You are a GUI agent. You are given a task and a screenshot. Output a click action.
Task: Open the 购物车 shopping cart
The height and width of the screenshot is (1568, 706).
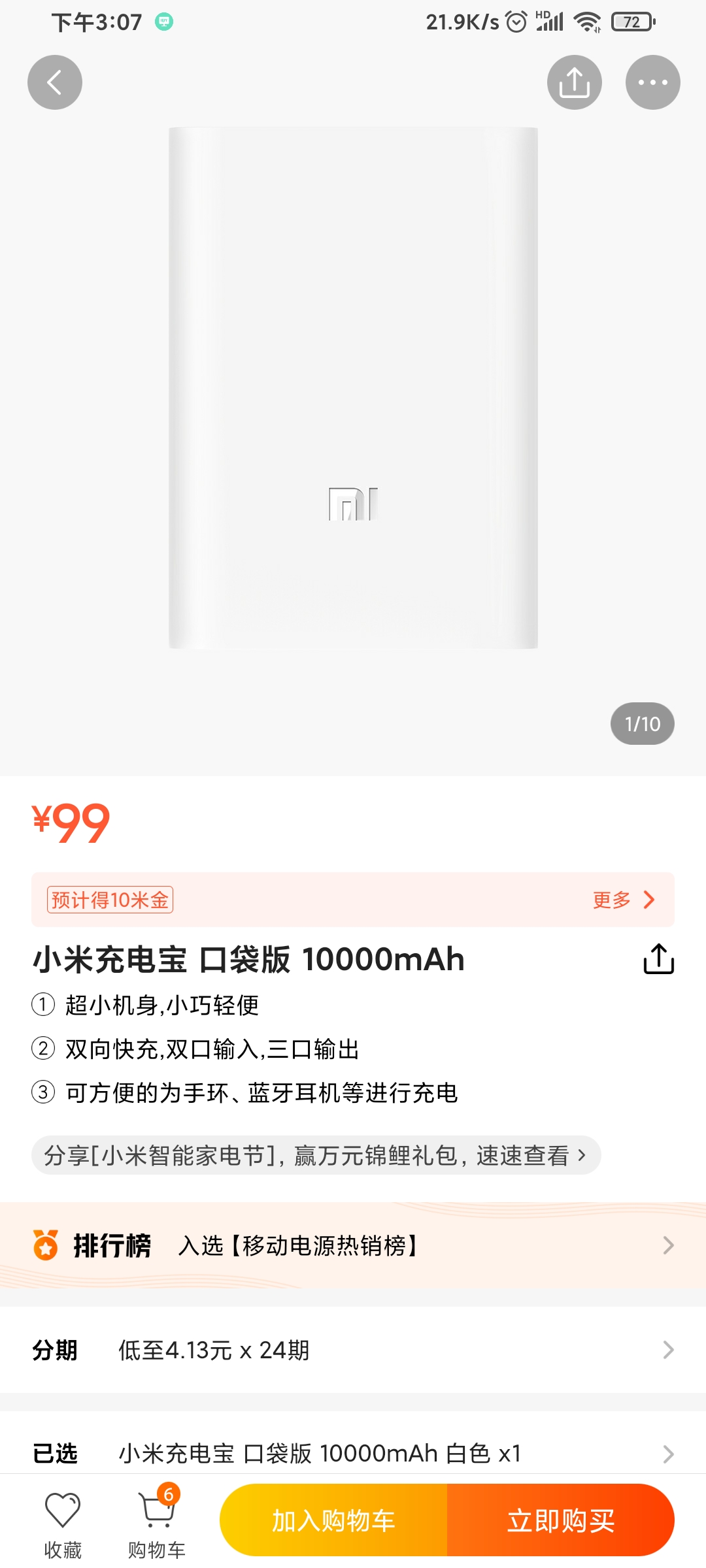point(157,1521)
